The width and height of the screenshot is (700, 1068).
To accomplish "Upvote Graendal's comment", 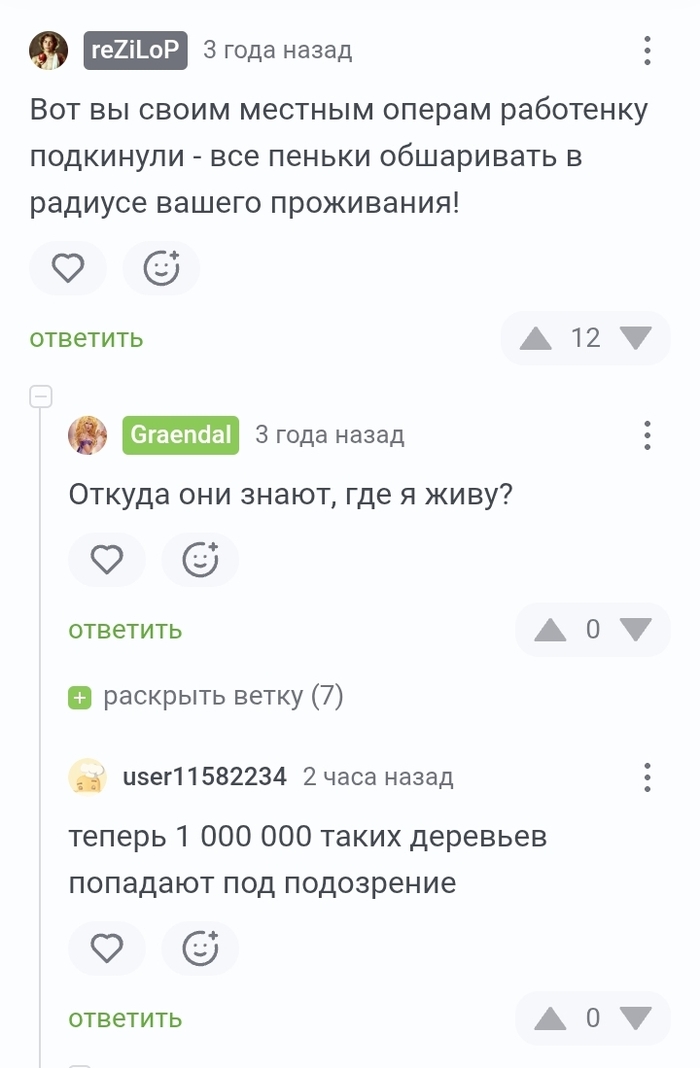I will [550, 630].
